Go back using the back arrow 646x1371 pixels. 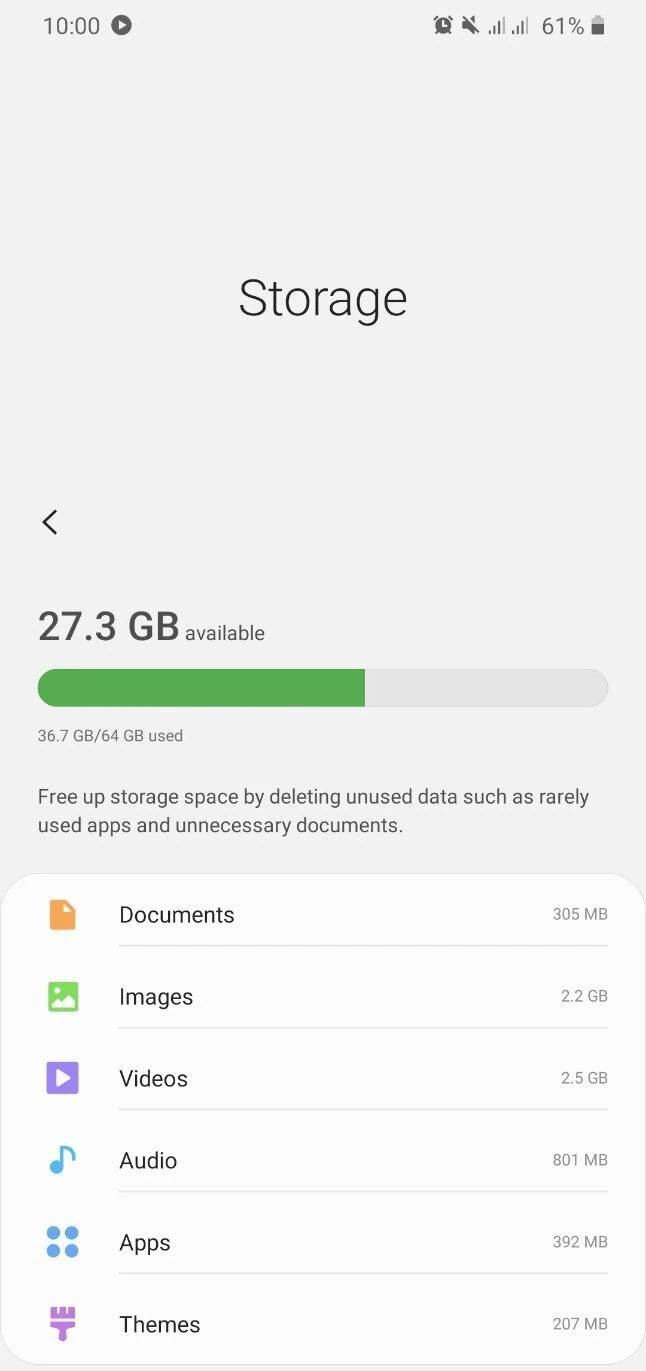[x=50, y=521]
